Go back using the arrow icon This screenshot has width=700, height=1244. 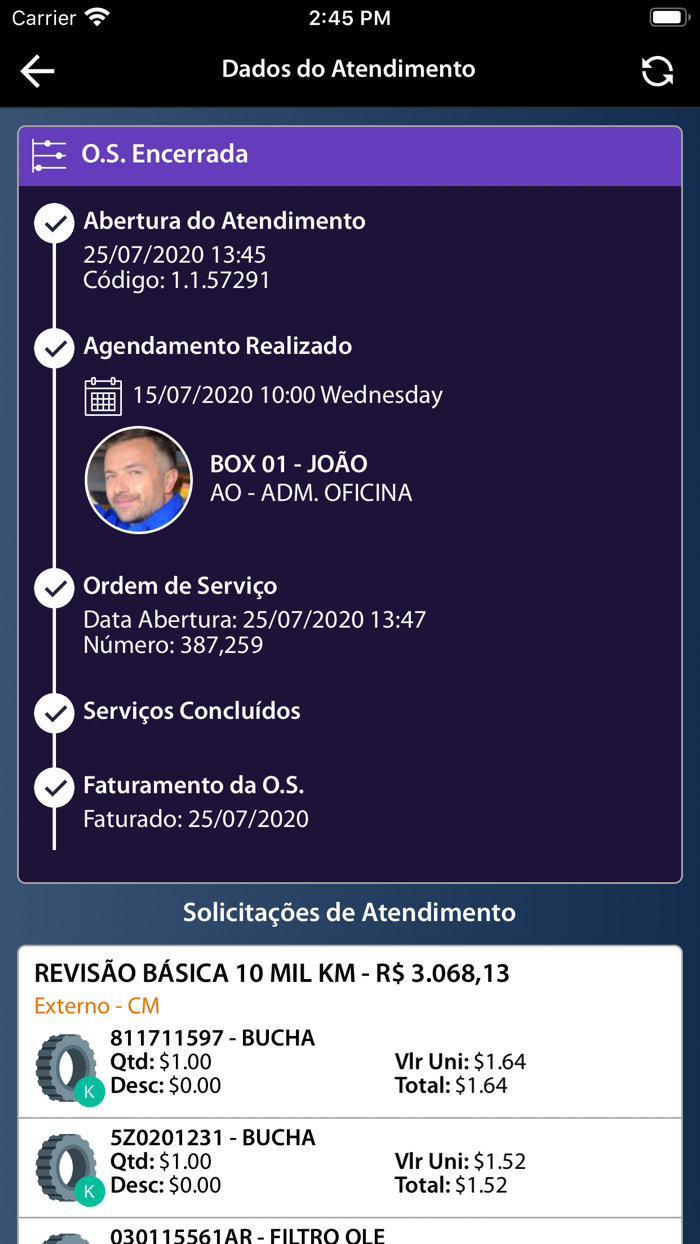point(37,70)
